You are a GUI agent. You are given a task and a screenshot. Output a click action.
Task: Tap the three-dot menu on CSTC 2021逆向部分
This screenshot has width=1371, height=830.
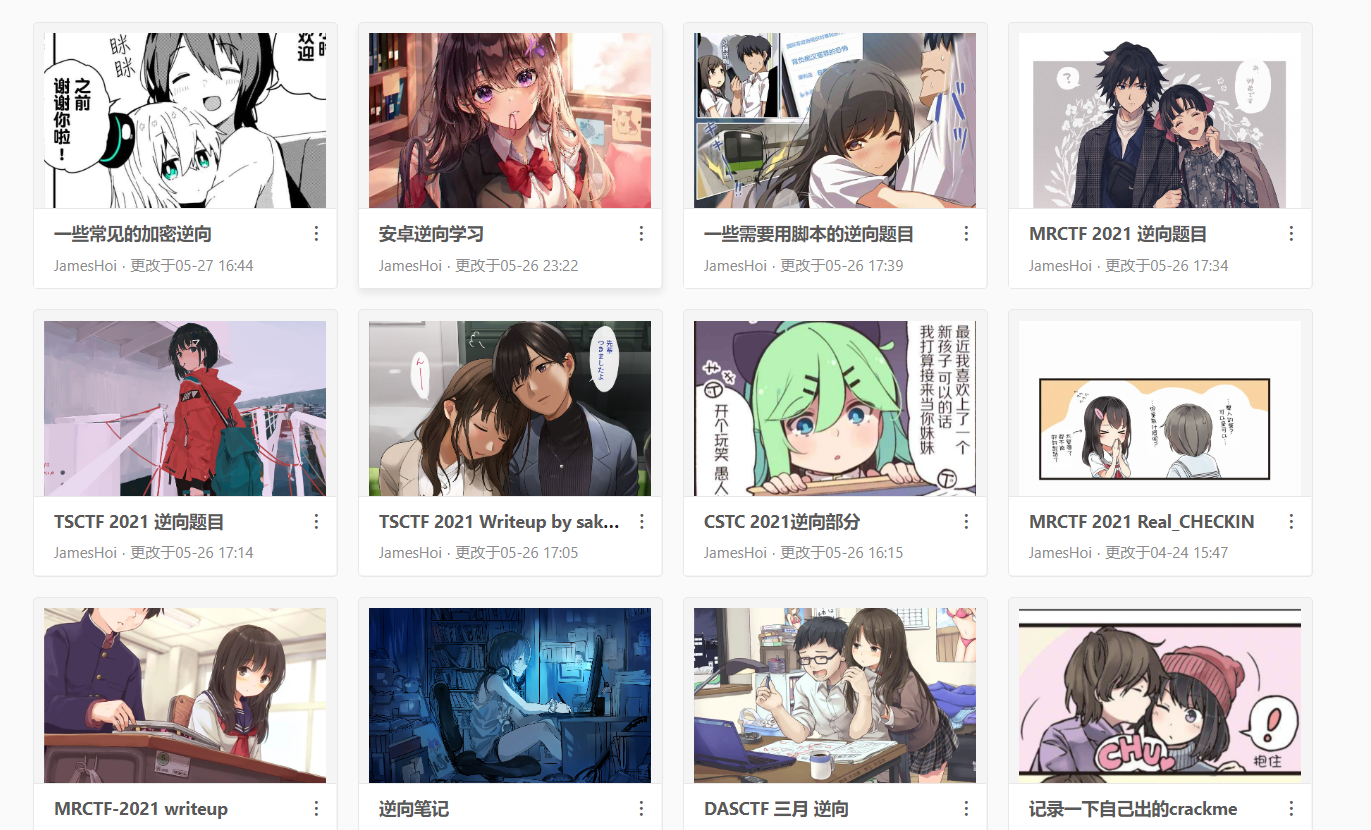coord(966,521)
